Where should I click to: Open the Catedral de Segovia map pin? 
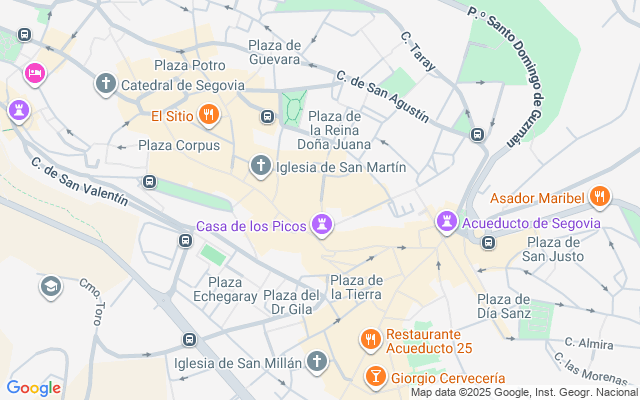point(106,84)
